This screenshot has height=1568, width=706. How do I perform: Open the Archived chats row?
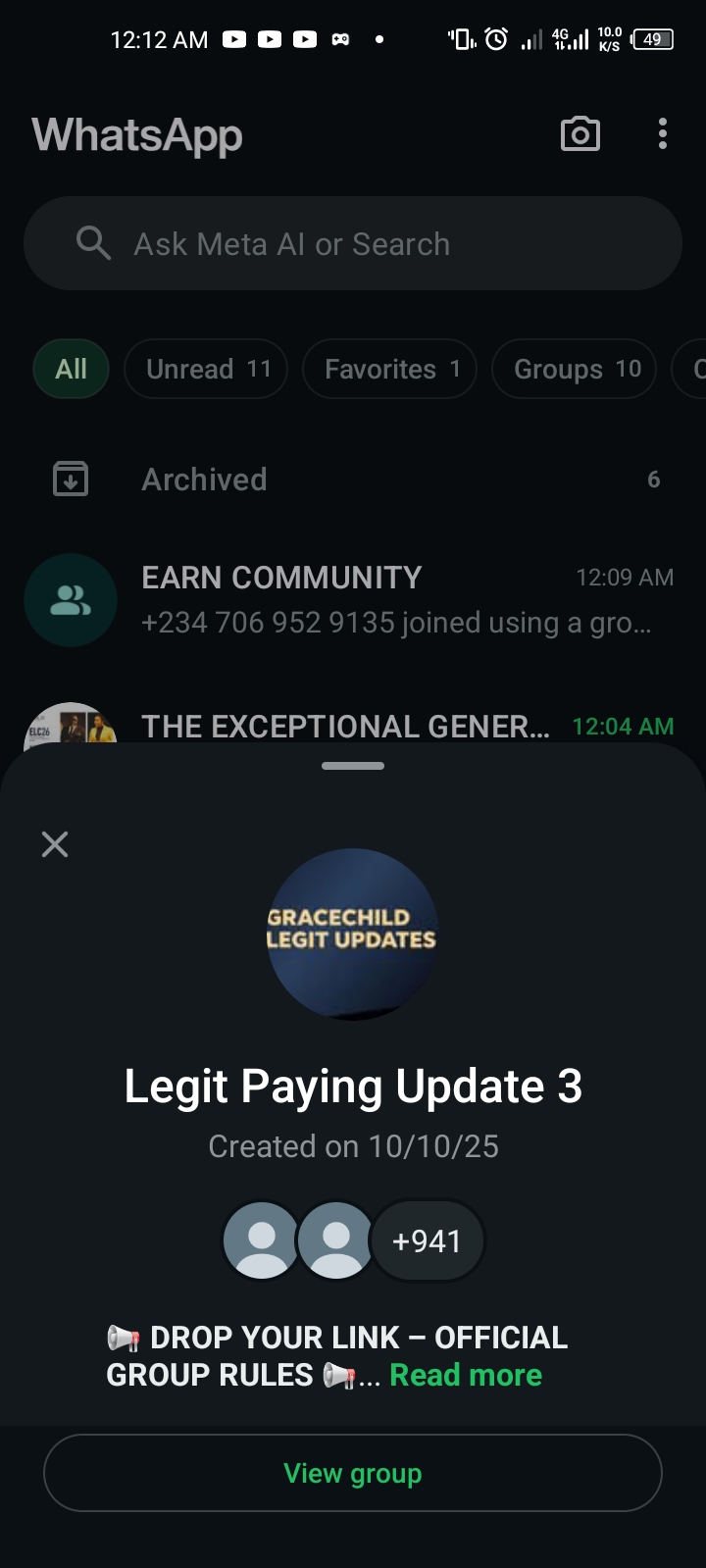tap(353, 480)
